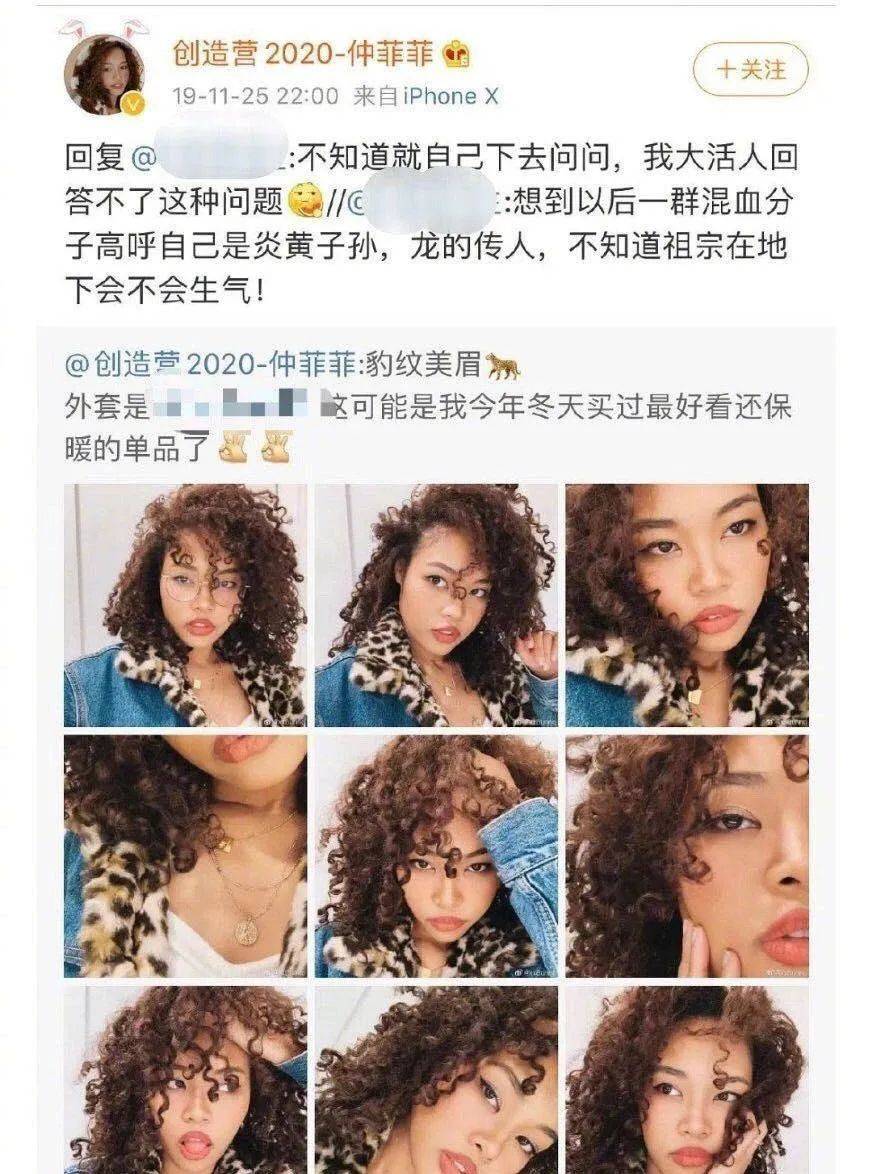Open the photo with her hand resting on her cheek
Viewport: 871px width, 1174px height.
687,857
